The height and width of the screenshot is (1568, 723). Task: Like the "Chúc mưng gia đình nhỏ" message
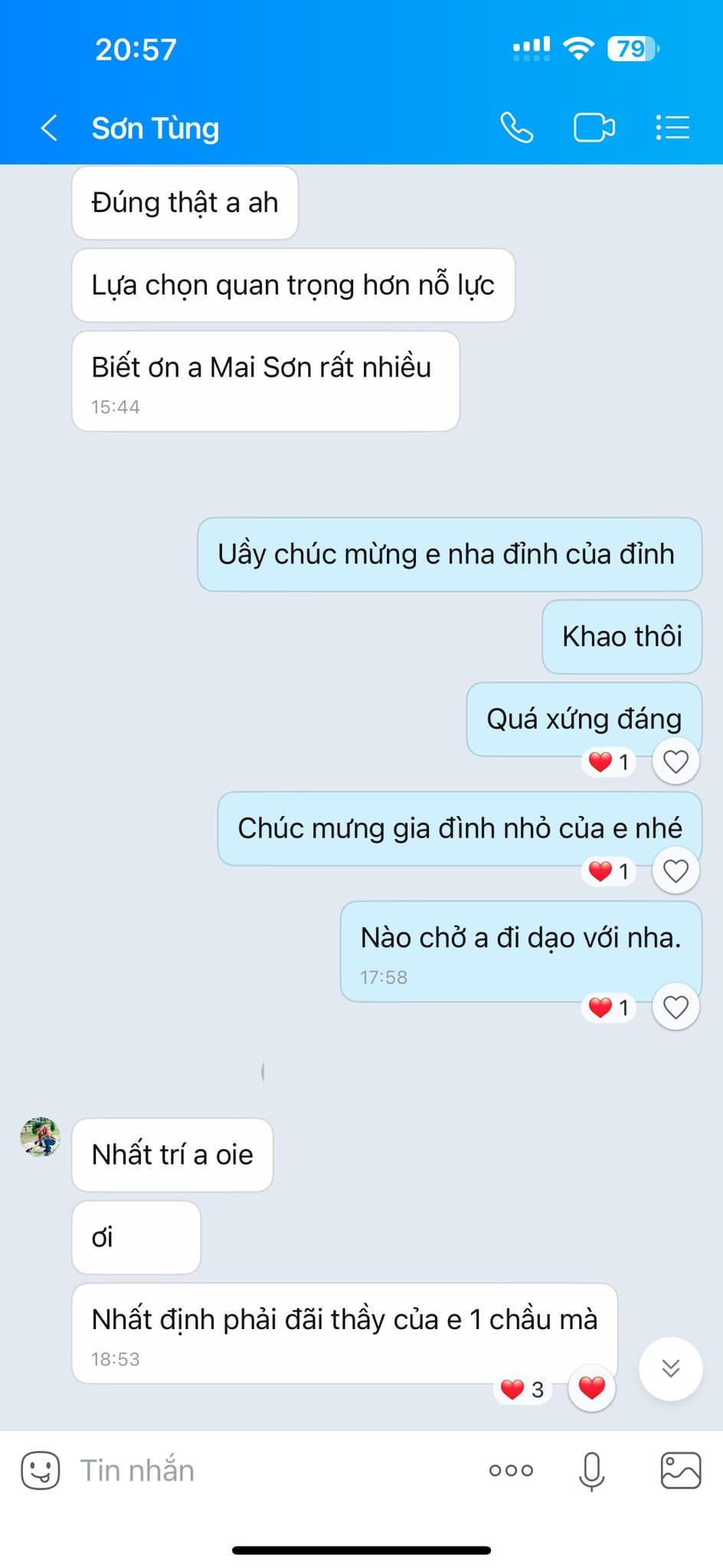(676, 871)
